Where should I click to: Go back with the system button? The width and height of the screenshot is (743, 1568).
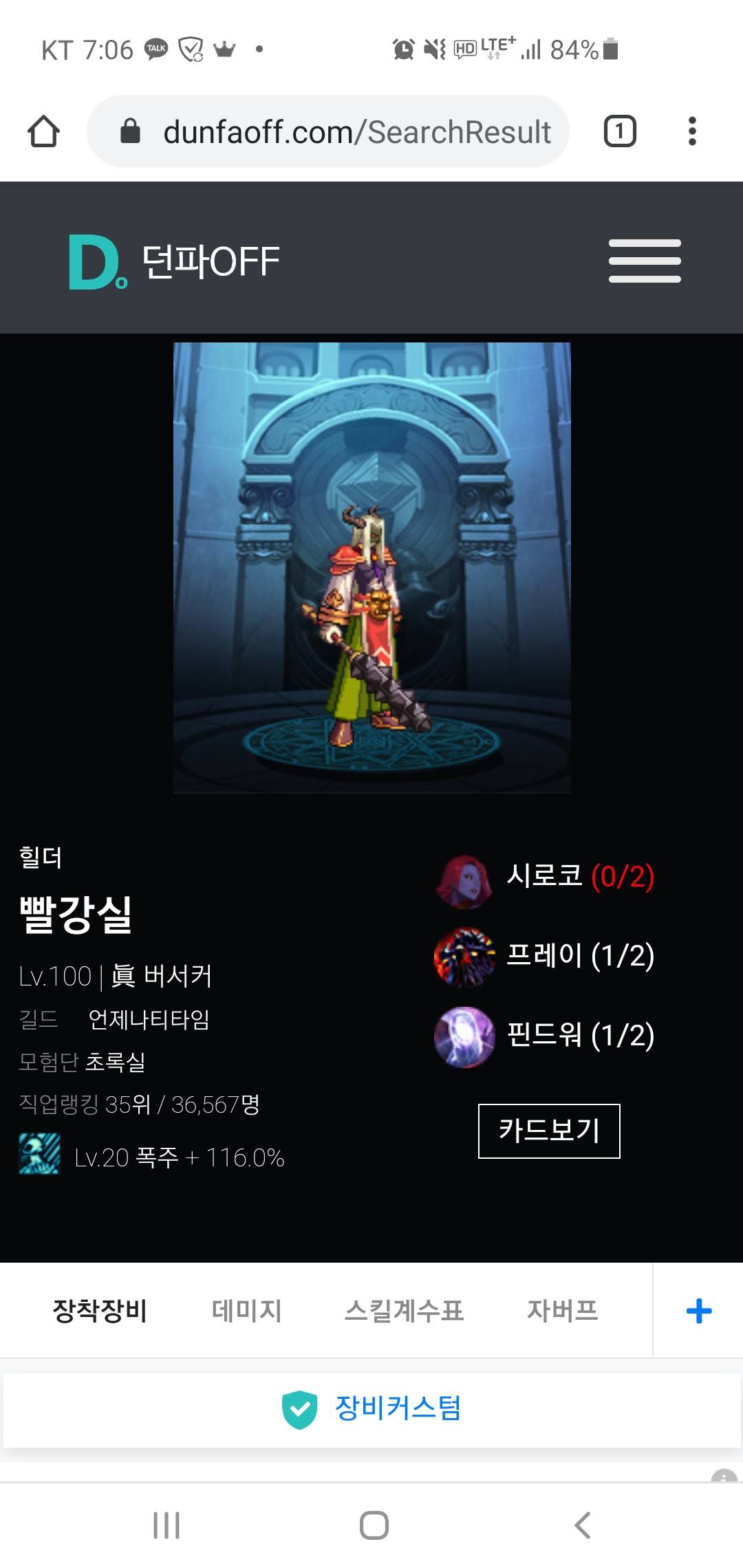click(582, 1525)
